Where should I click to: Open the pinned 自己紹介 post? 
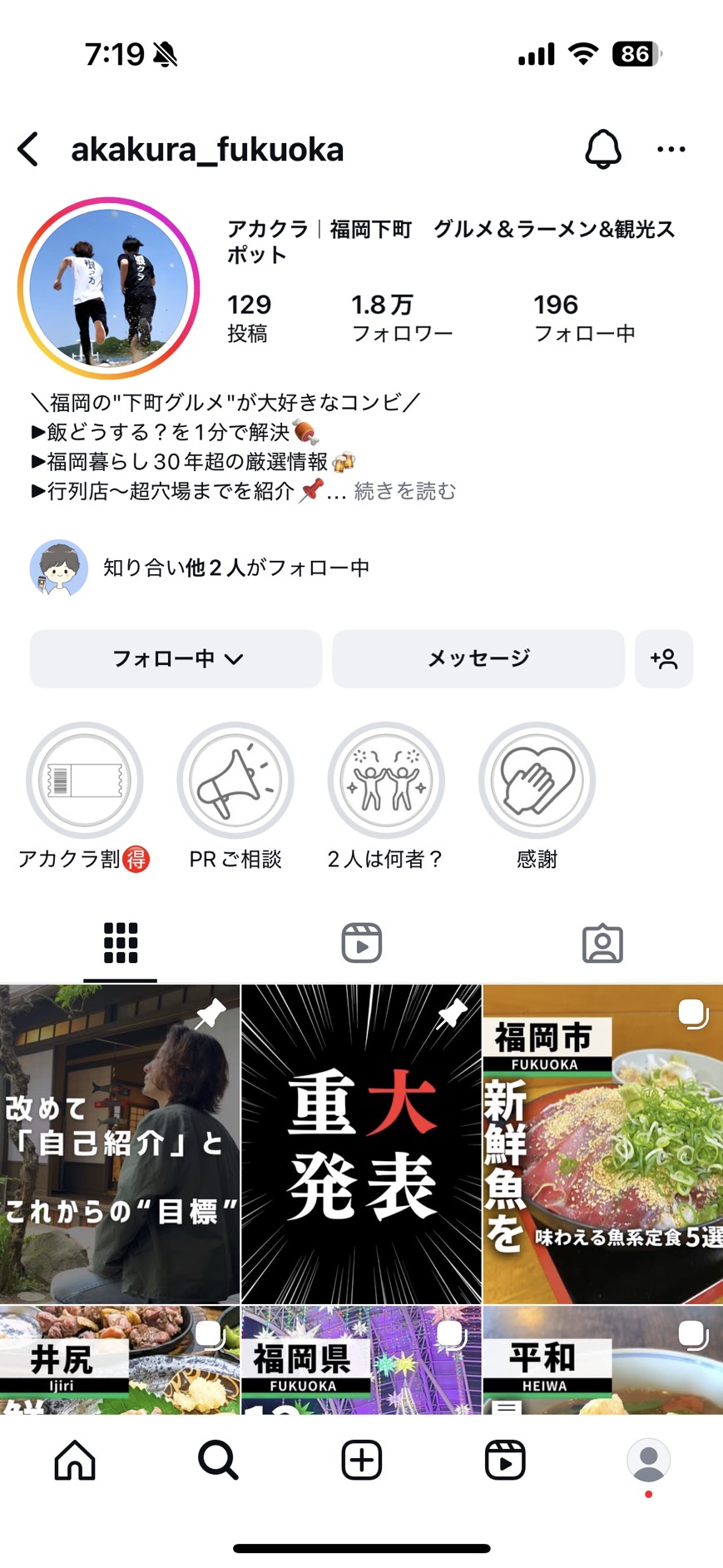click(x=120, y=1144)
